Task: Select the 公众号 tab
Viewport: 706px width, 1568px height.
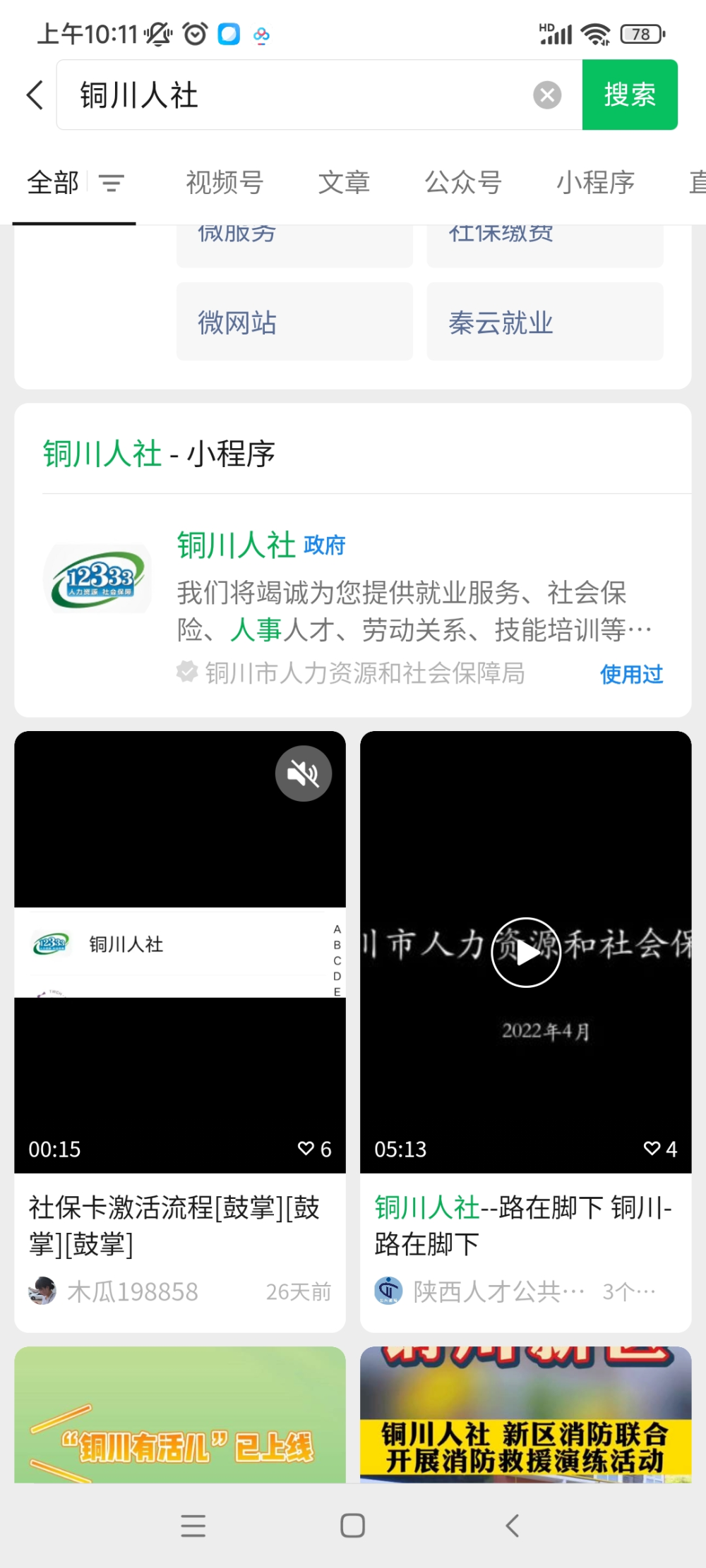Action: [x=463, y=183]
